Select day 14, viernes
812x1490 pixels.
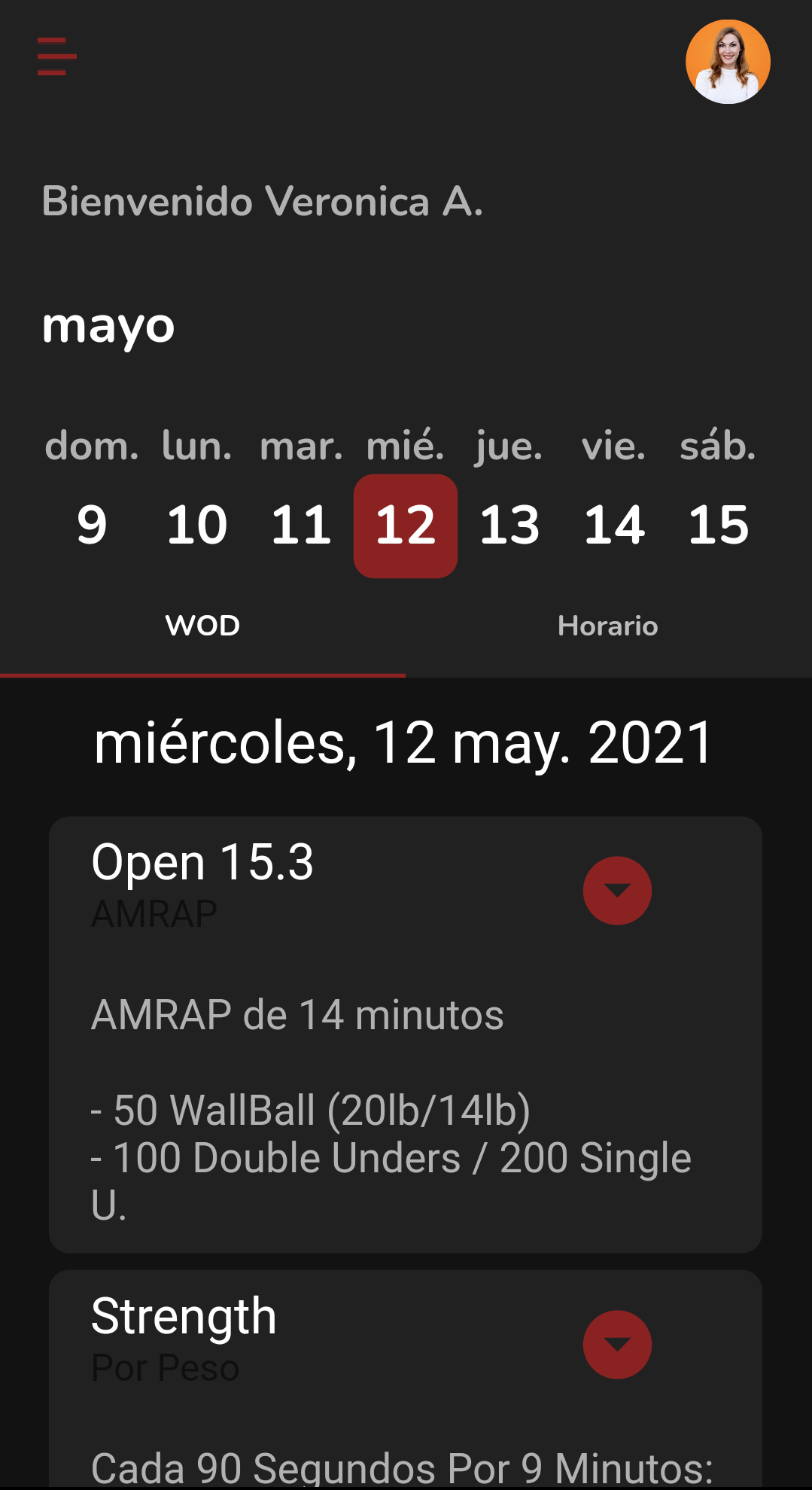(615, 527)
